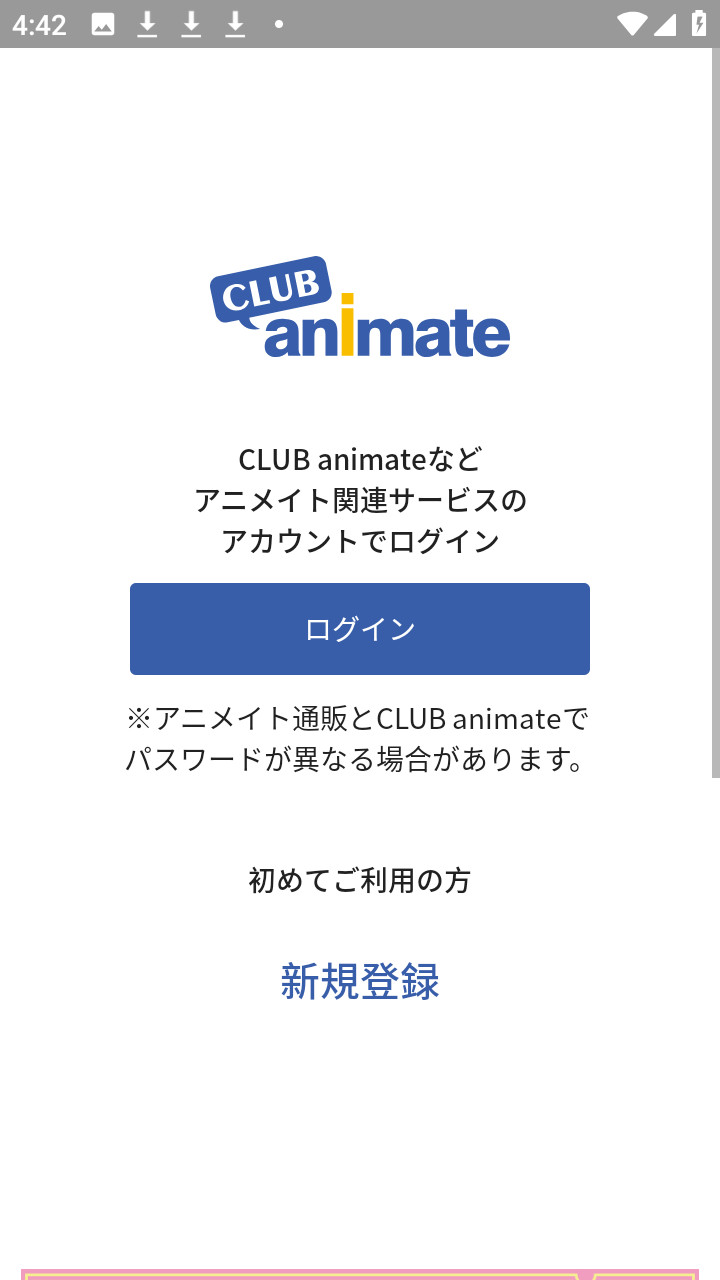This screenshot has width=720, height=1280.
Task: Click the CLUB animate logo
Action: point(360,310)
